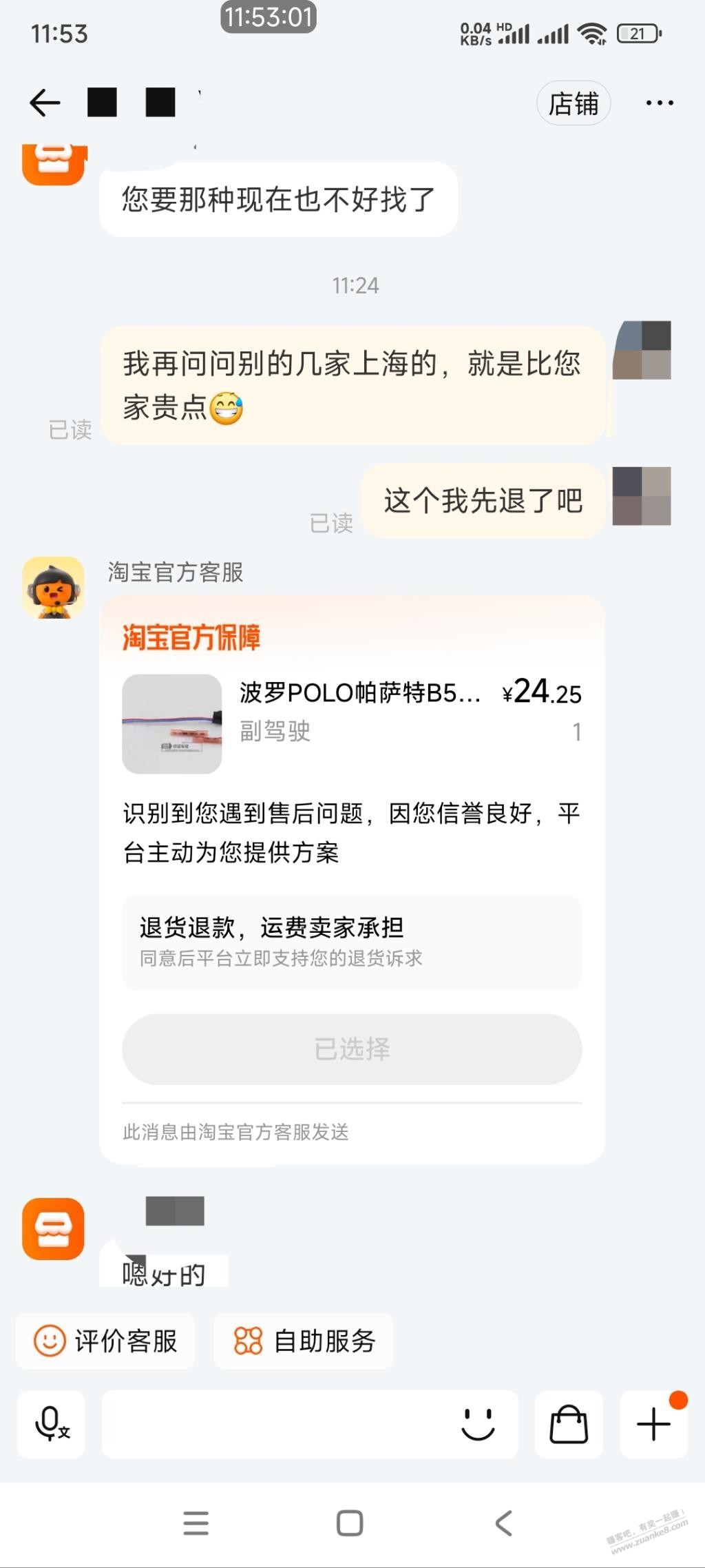
Task: Focus the message text field
Action: coord(275,1424)
